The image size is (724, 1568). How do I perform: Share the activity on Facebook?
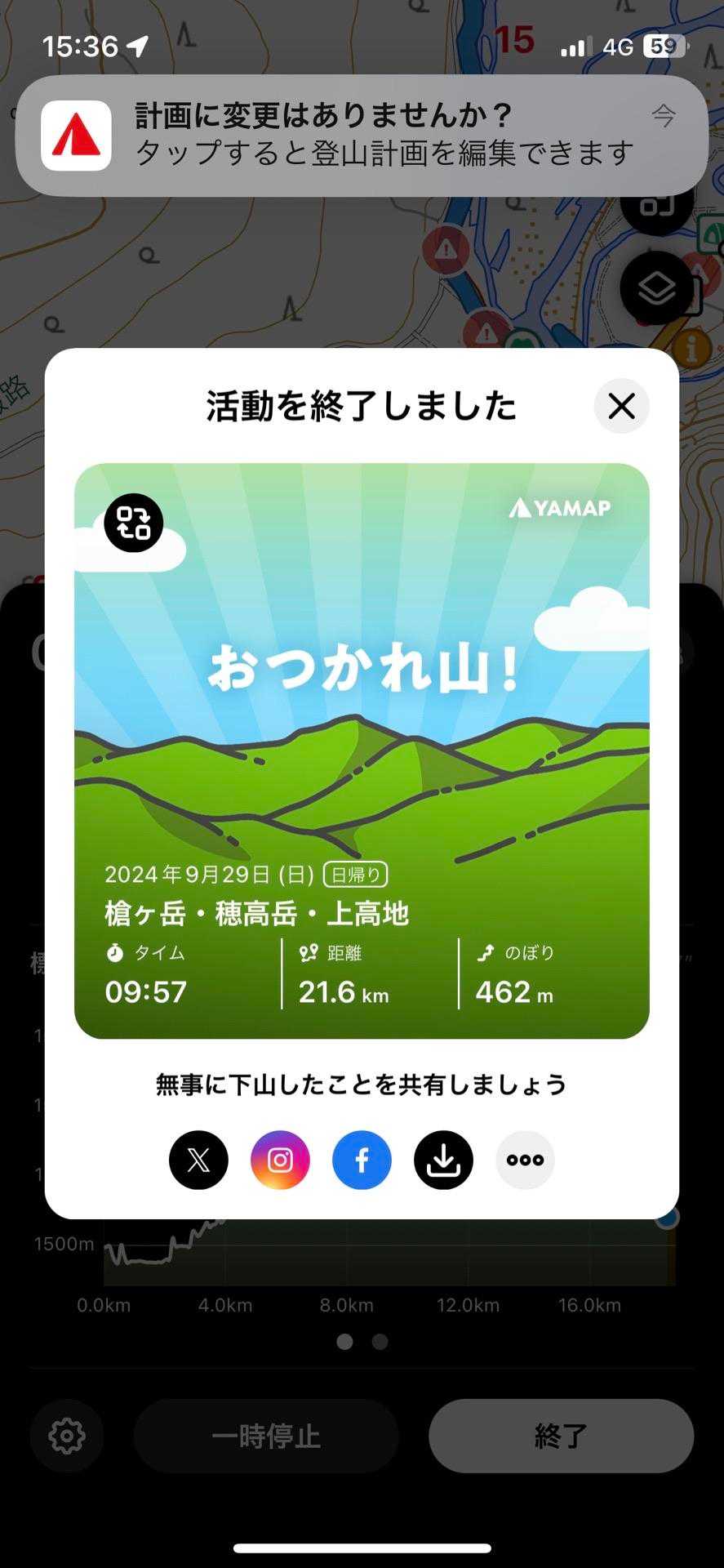point(362,1160)
